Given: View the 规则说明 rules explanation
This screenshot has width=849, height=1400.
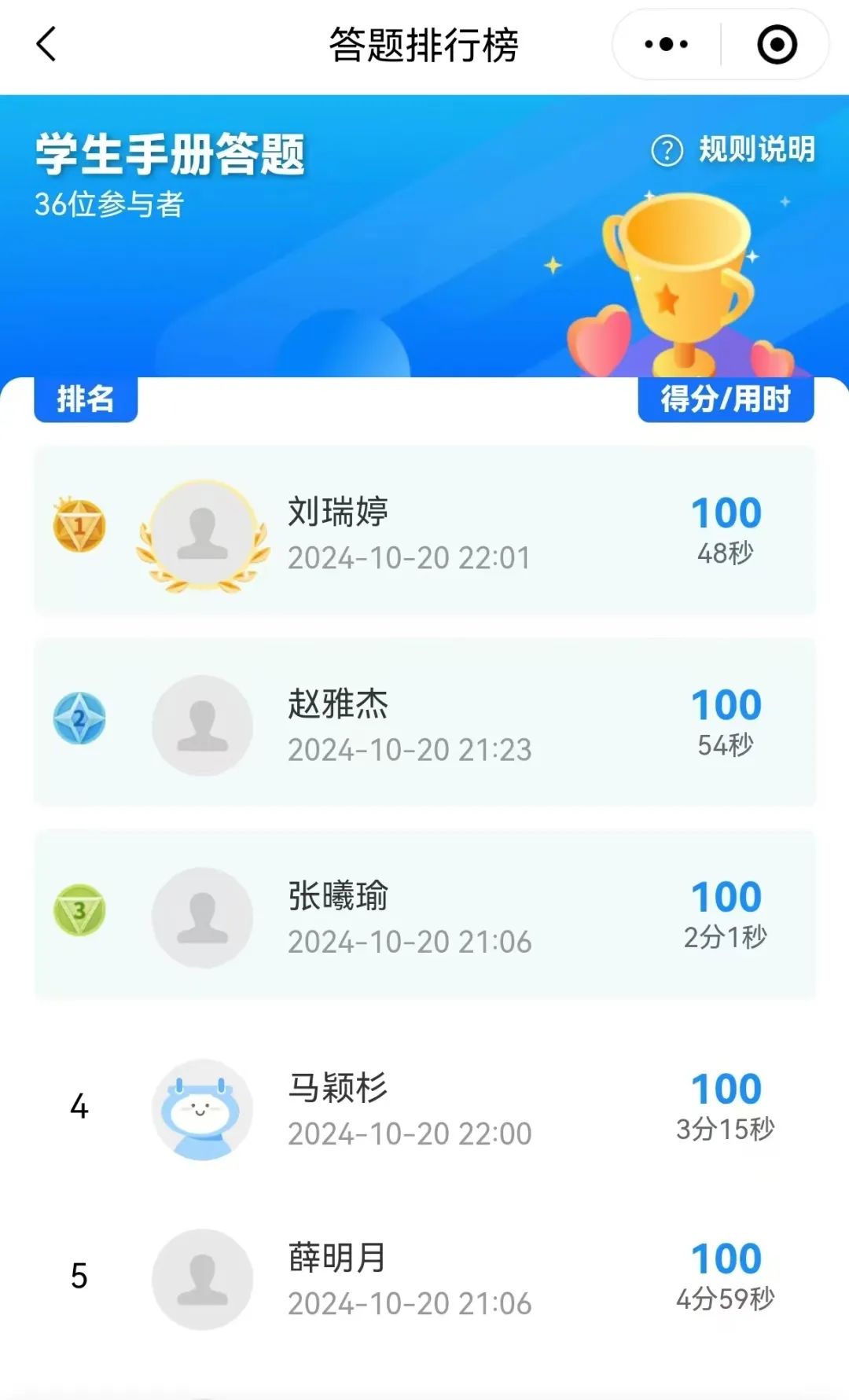Looking at the screenshot, I should coord(734,149).
